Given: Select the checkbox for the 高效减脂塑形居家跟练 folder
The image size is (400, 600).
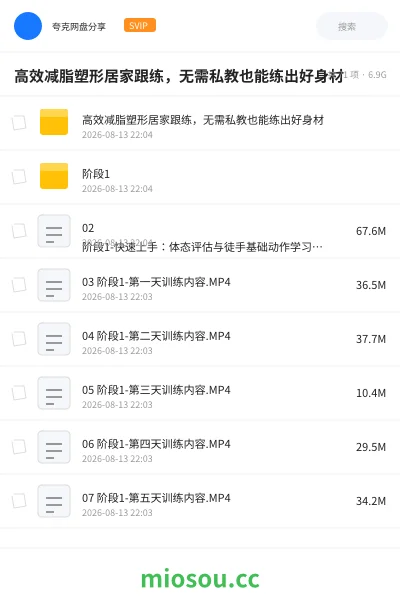Looking at the screenshot, I should 19,122.
